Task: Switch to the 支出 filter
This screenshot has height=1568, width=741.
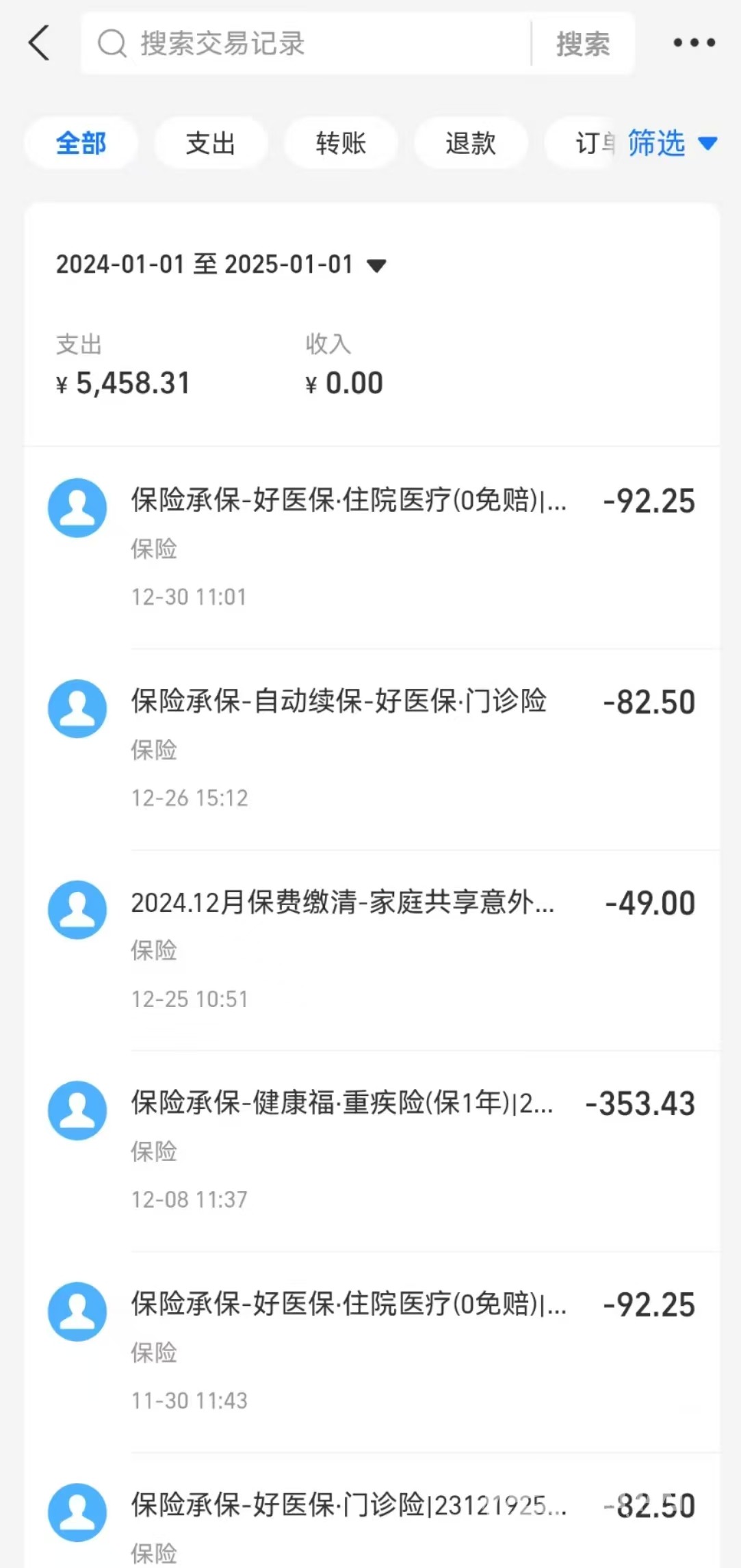Action: point(210,144)
